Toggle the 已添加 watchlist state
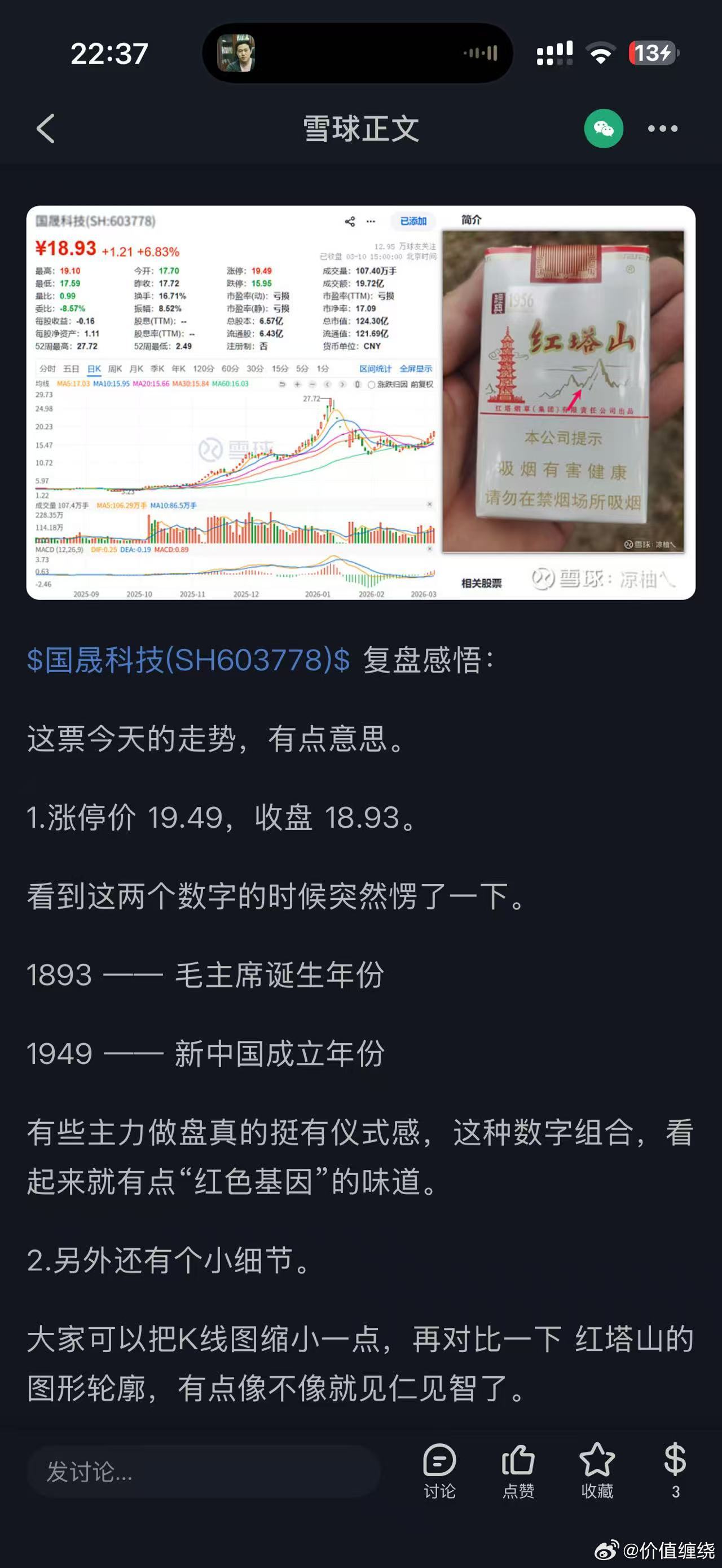Screen dimensions: 722x1568 (x=413, y=221)
